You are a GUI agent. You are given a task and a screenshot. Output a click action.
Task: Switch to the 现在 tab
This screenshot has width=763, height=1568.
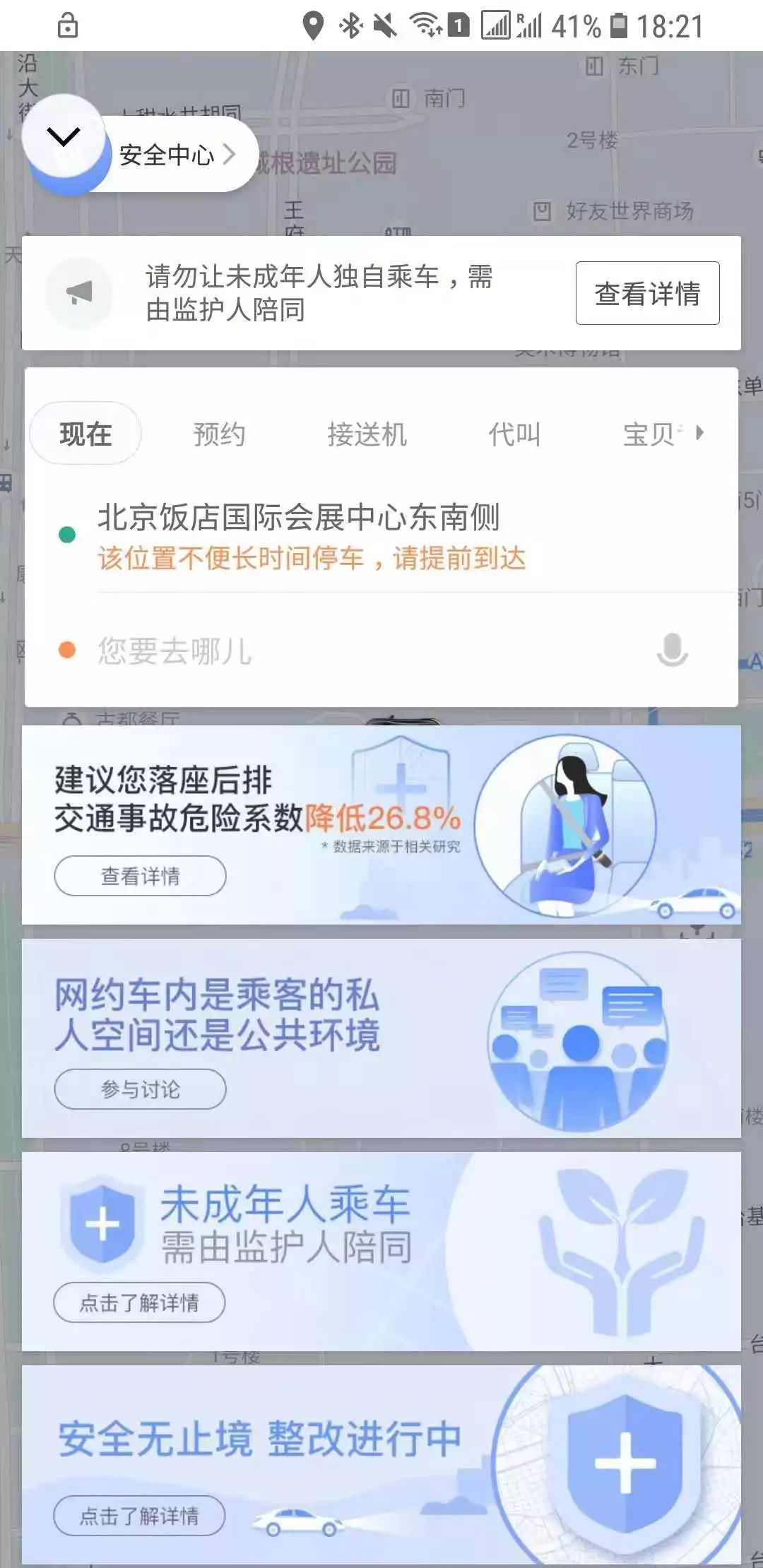[x=85, y=434]
